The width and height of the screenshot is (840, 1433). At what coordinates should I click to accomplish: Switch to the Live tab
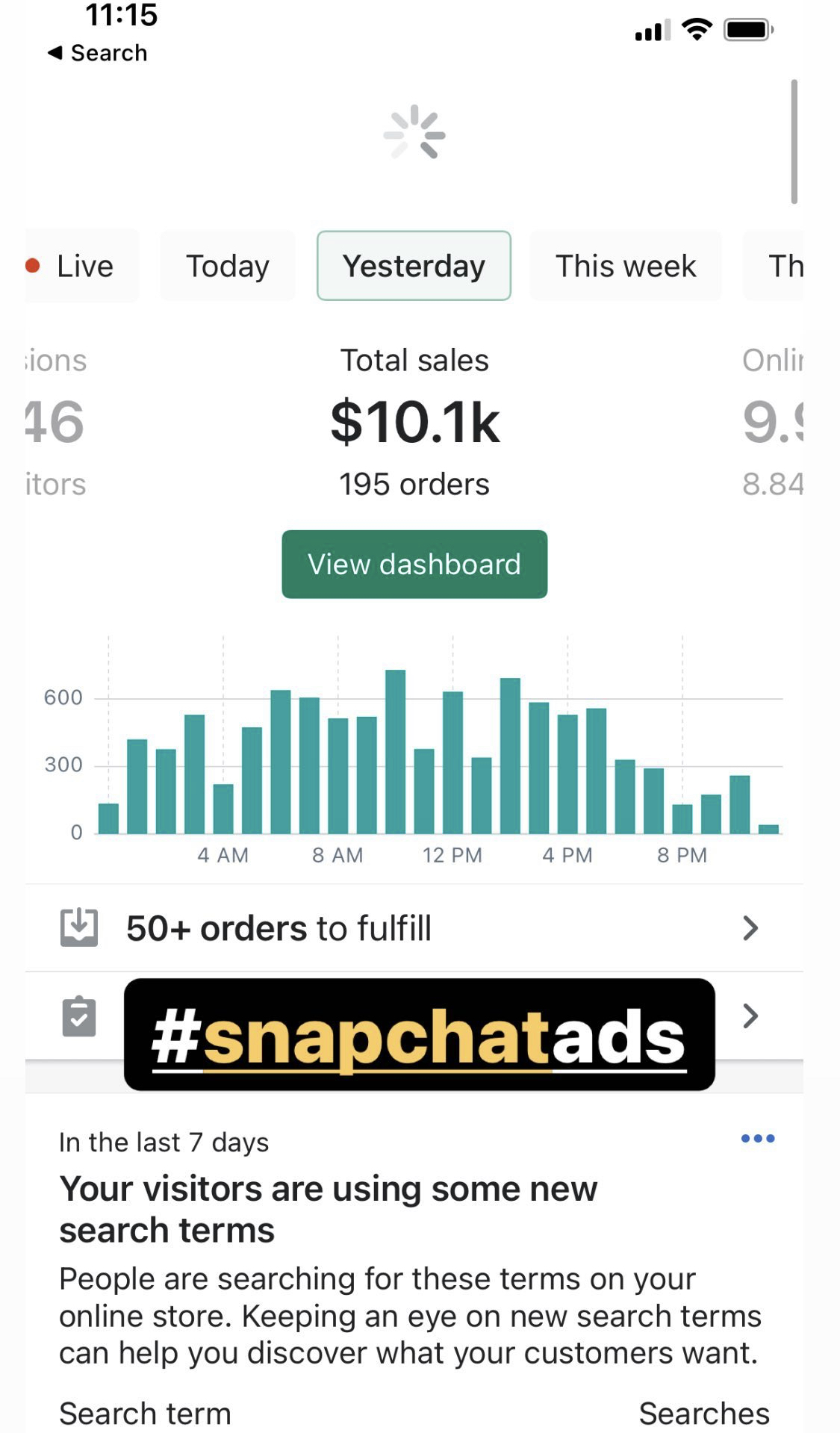point(81,266)
